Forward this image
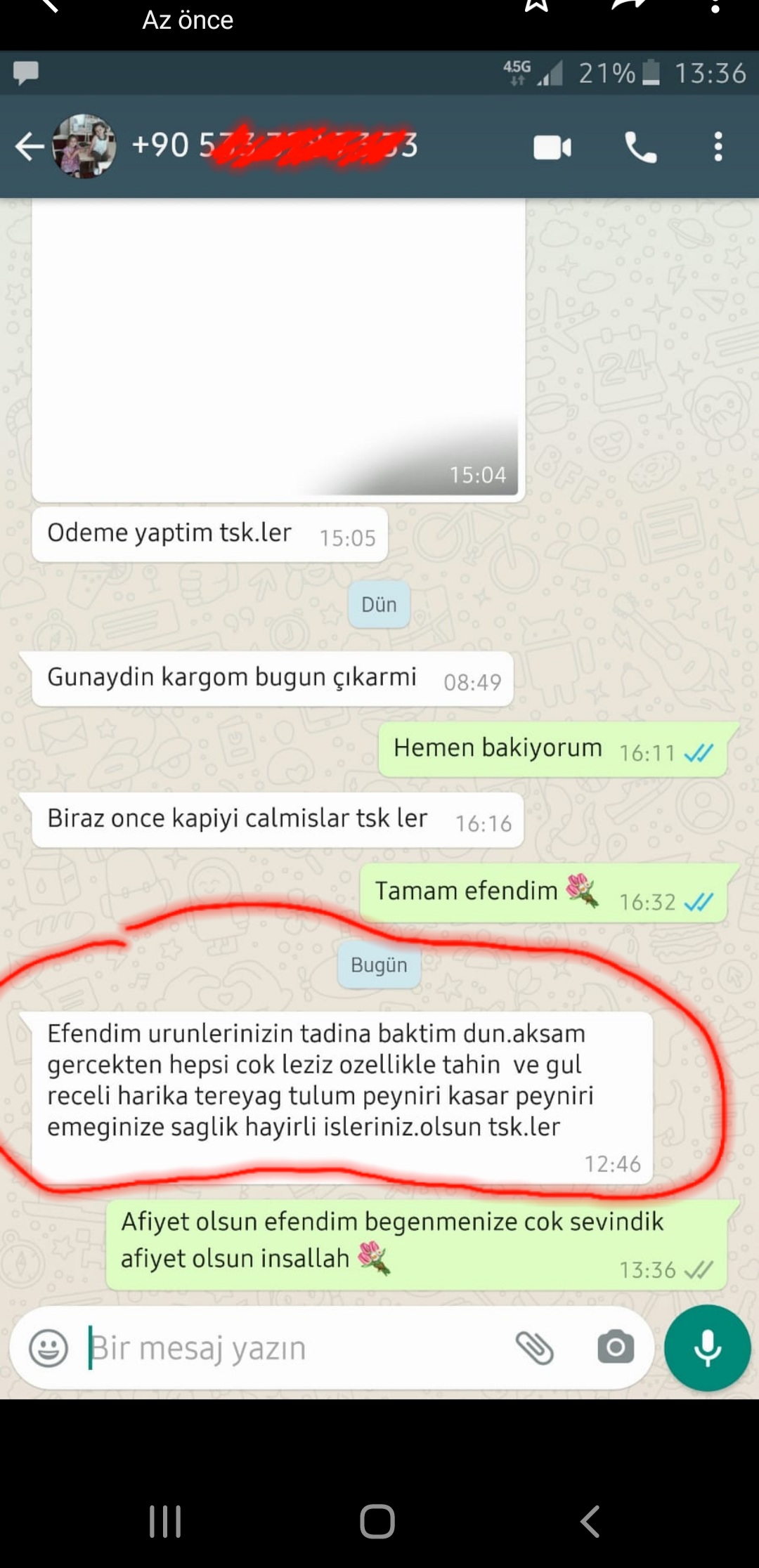The width and height of the screenshot is (759, 1568). [x=628, y=5]
